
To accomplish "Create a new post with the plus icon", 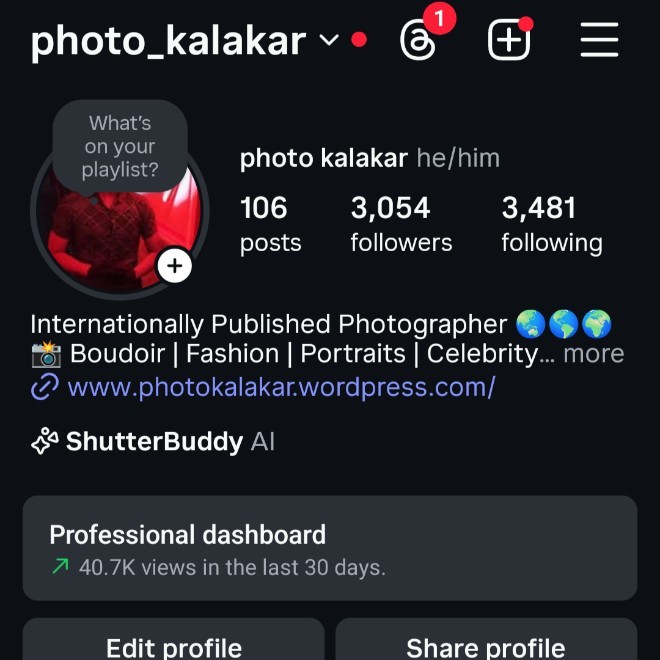I will (508, 41).
